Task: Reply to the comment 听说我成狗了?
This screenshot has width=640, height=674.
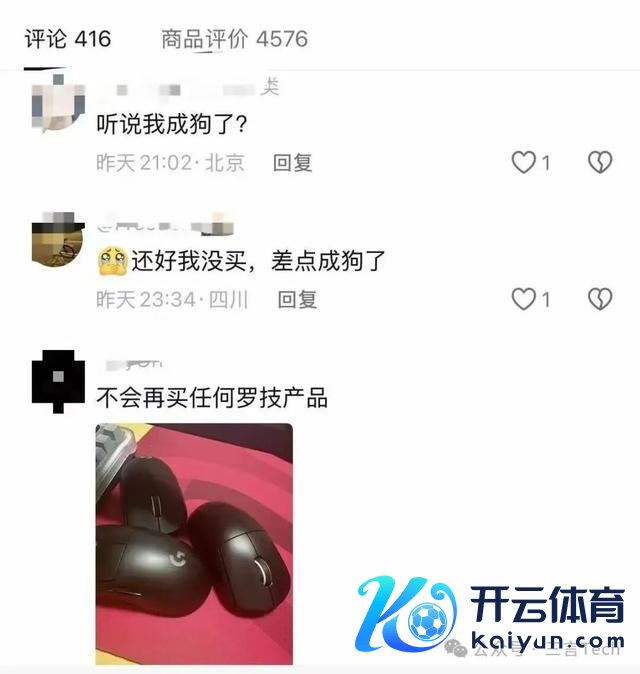Action: (293, 162)
